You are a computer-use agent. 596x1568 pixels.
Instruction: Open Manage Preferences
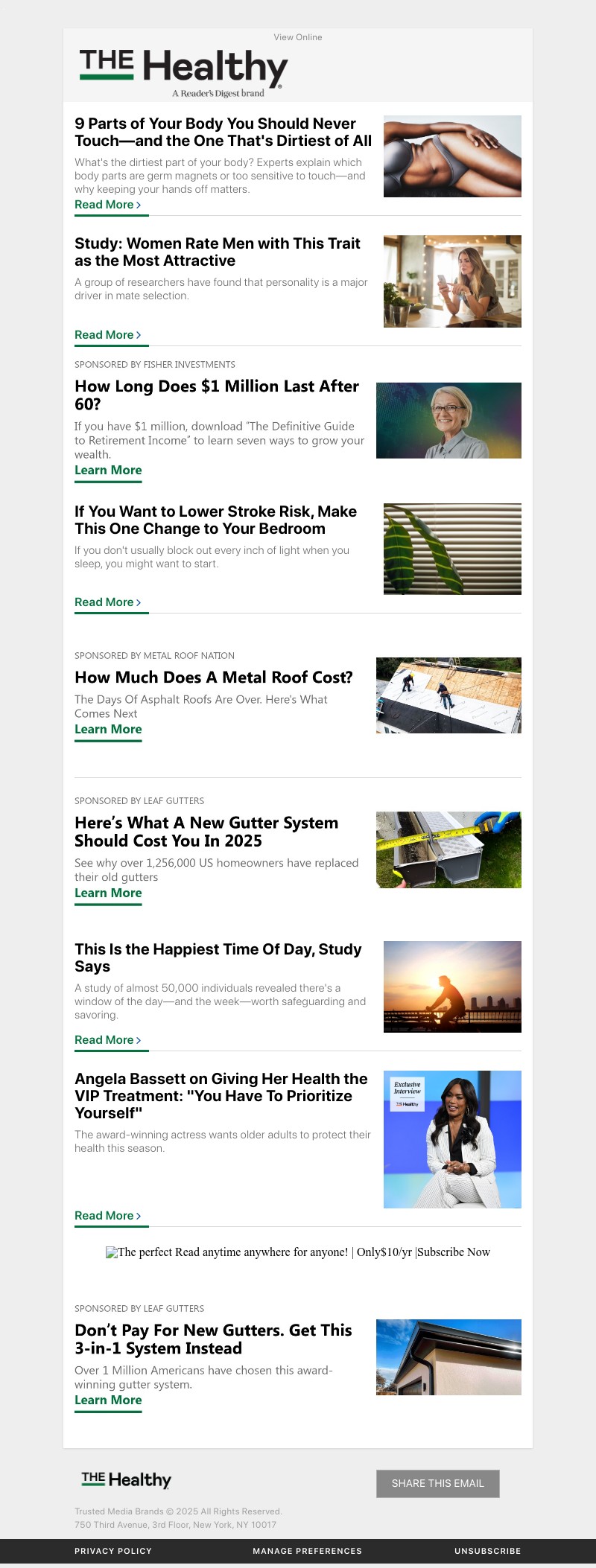click(x=307, y=1551)
